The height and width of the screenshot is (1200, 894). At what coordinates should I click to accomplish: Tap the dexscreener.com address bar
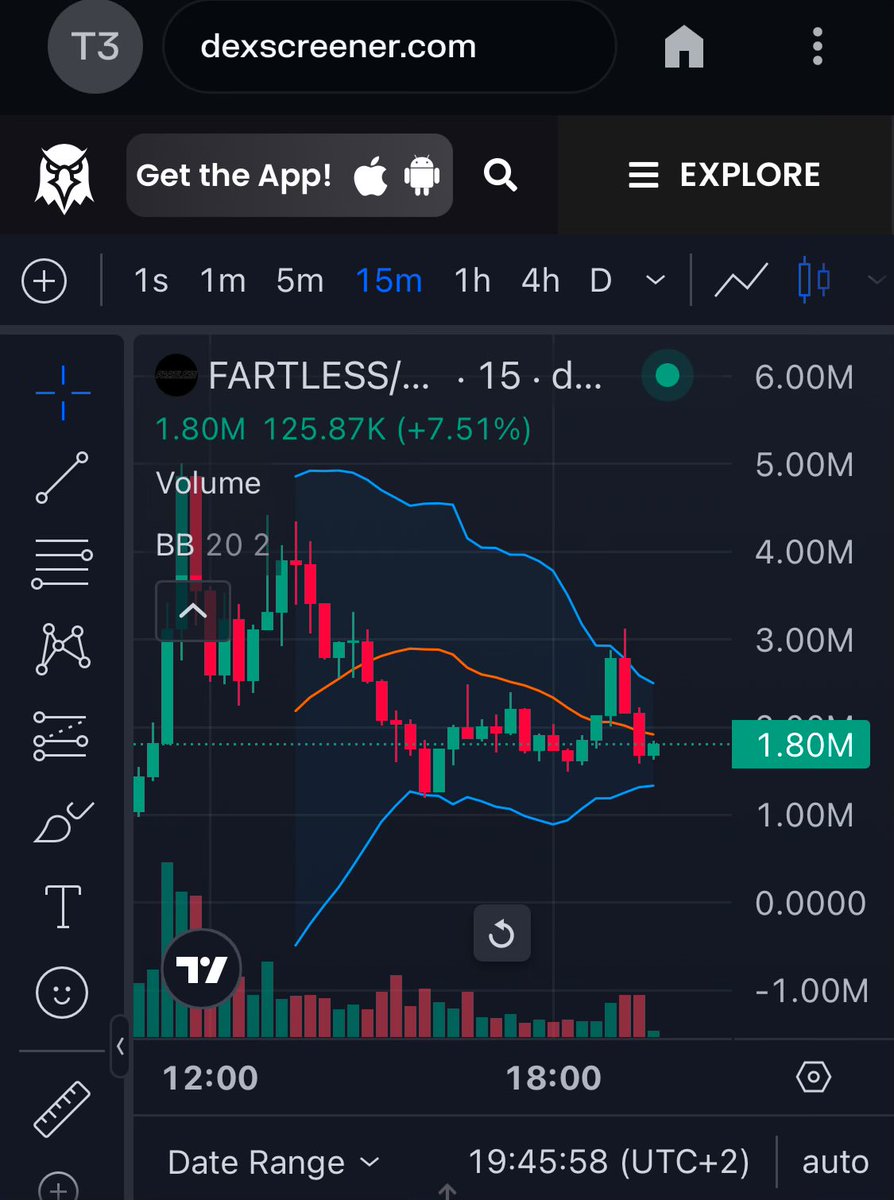[x=388, y=47]
